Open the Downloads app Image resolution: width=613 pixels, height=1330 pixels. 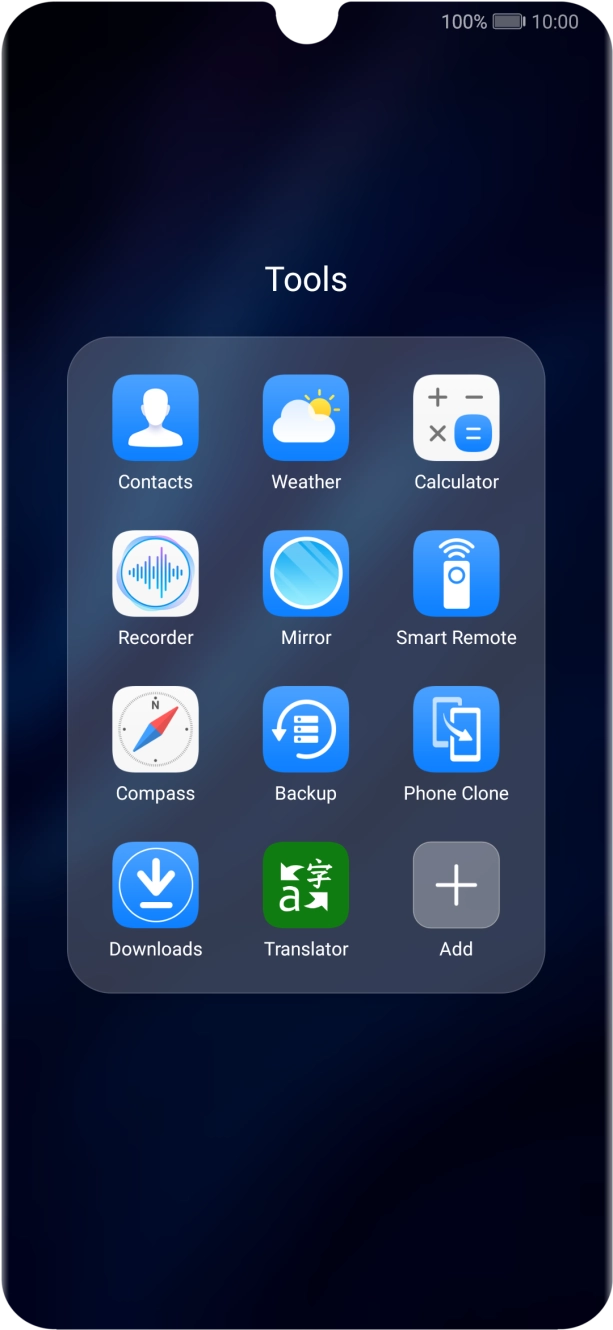[155, 886]
